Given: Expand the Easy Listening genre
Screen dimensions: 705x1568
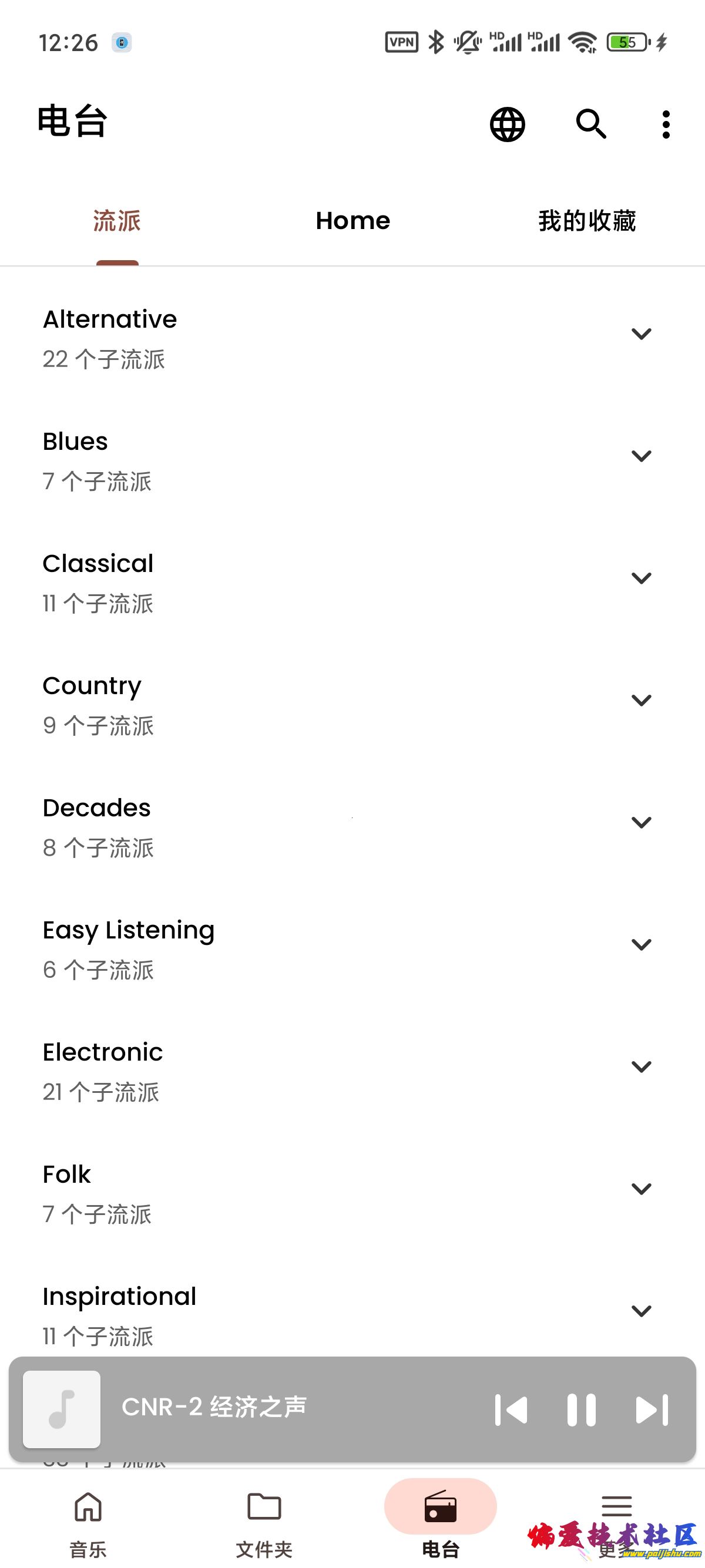Looking at the screenshot, I should (x=641, y=944).
